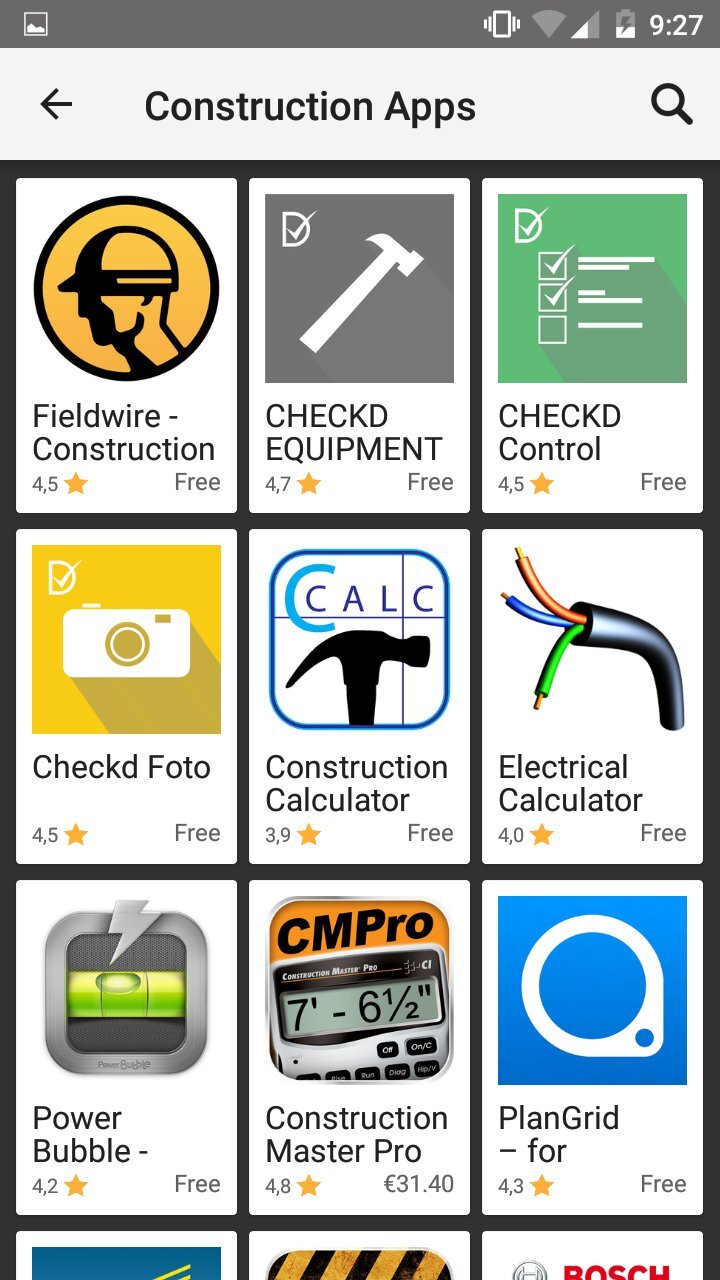This screenshot has width=720, height=1280.
Task: Select the CHECKD EQUIPMENT app card
Action: (x=359, y=345)
